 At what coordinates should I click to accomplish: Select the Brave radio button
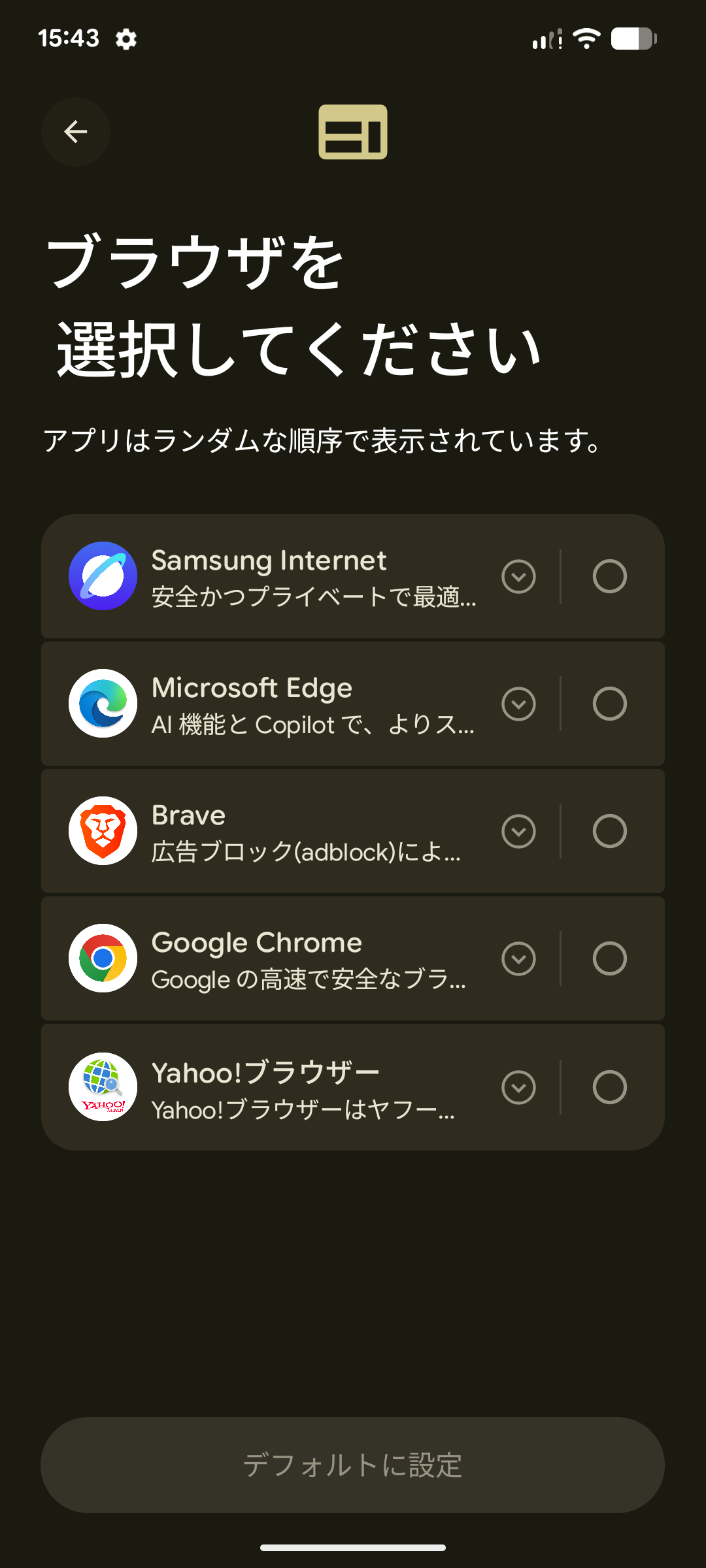click(609, 831)
